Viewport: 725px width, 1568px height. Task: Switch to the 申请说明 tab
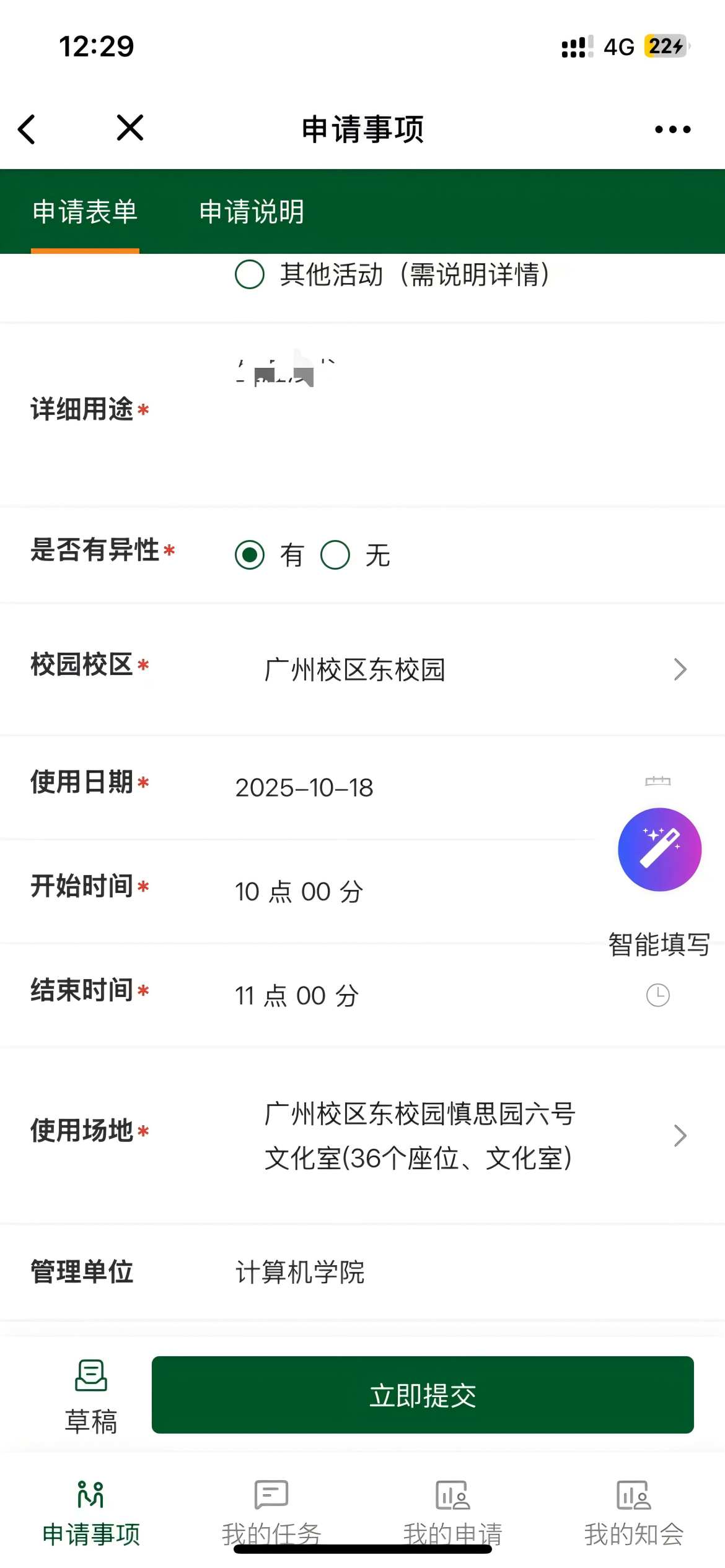coord(252,212)
